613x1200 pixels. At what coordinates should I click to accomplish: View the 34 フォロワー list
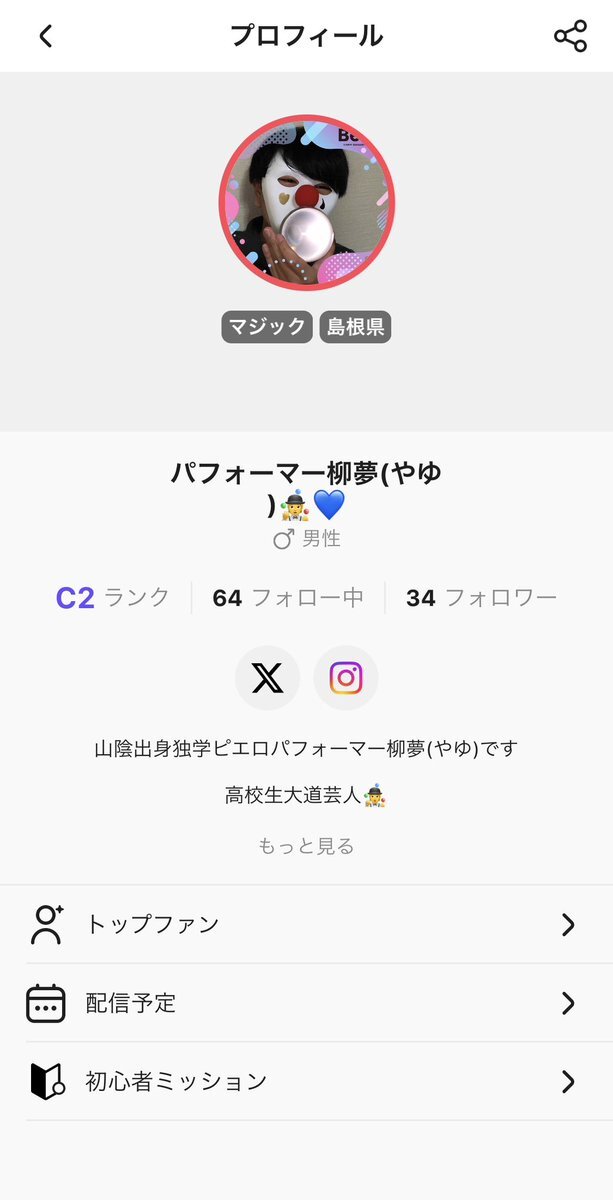coord(481,598)
